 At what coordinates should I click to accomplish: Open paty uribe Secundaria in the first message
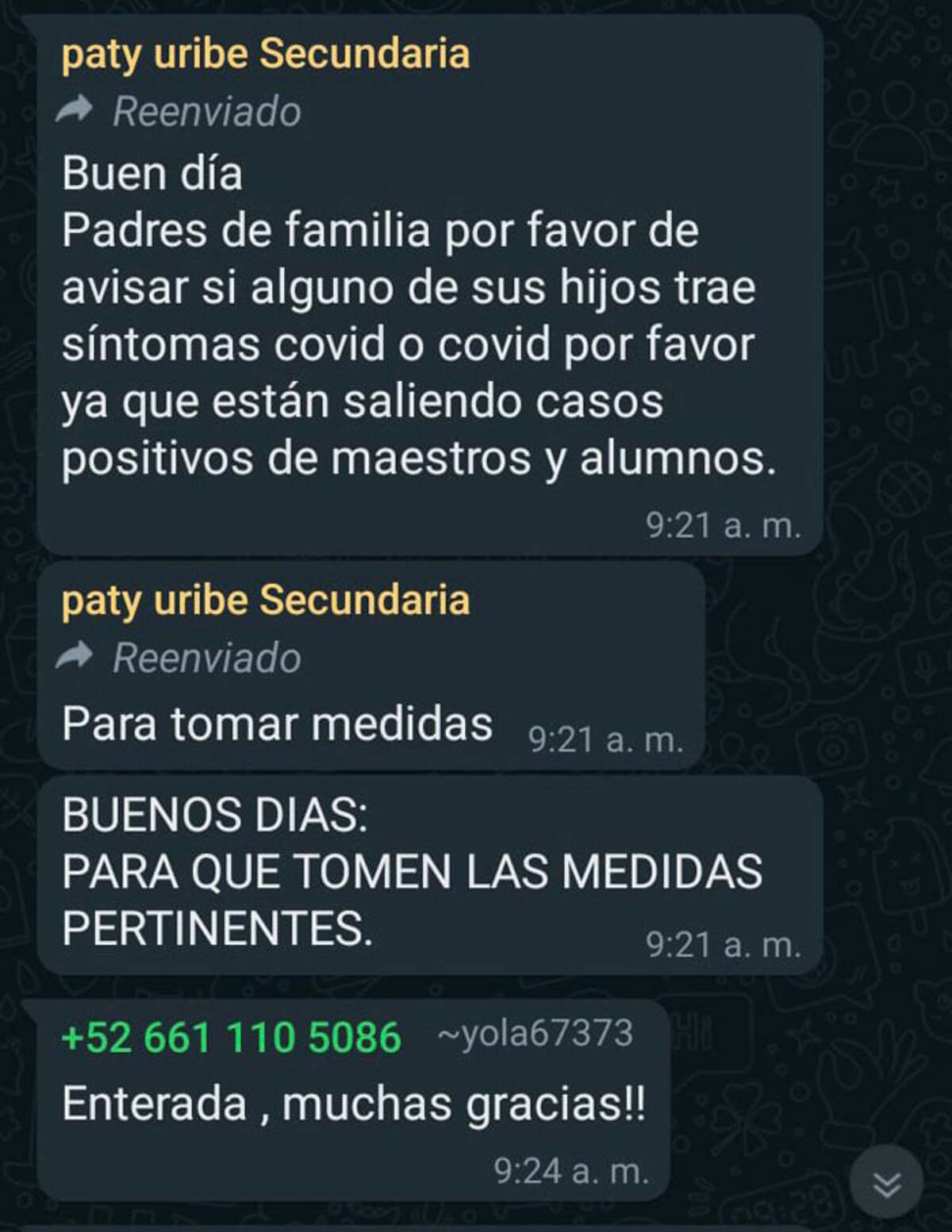[266, 54]
